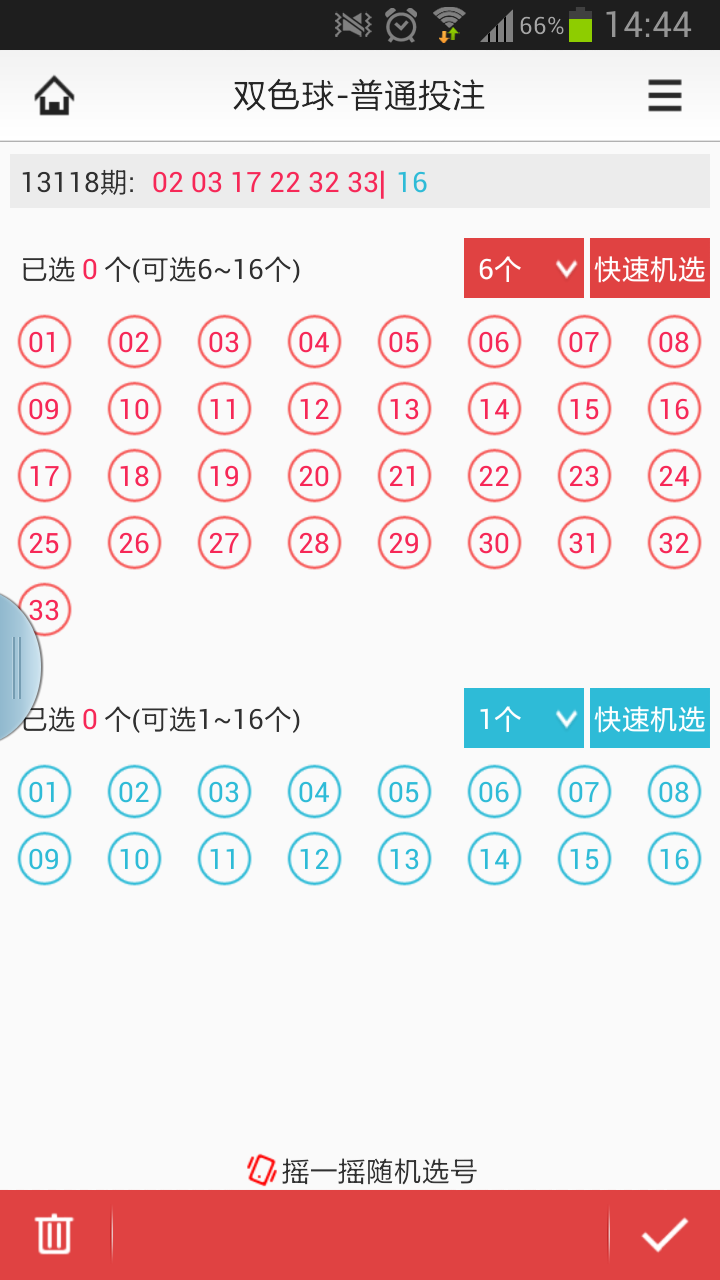Tap red 快速机选 quick pick button
Viewport: 720px width, 1280px height.
point(650,269)
